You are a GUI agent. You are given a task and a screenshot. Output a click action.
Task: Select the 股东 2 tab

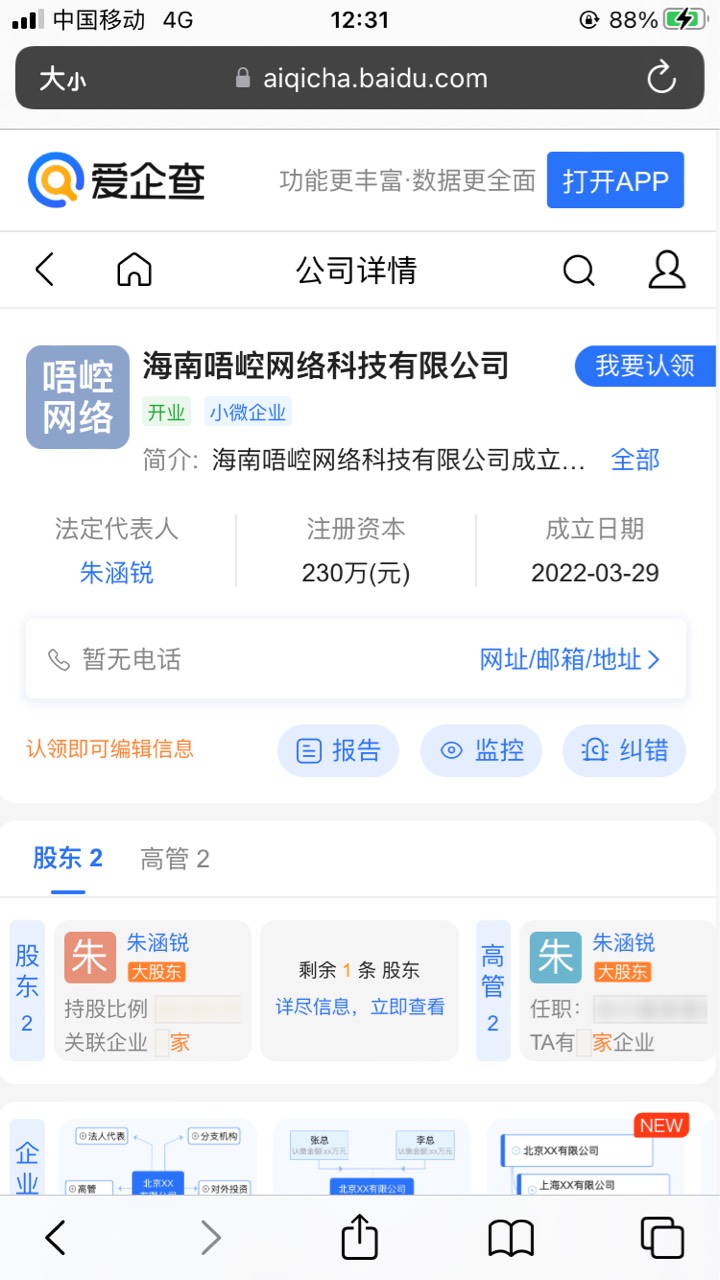(x=68, y=858)
